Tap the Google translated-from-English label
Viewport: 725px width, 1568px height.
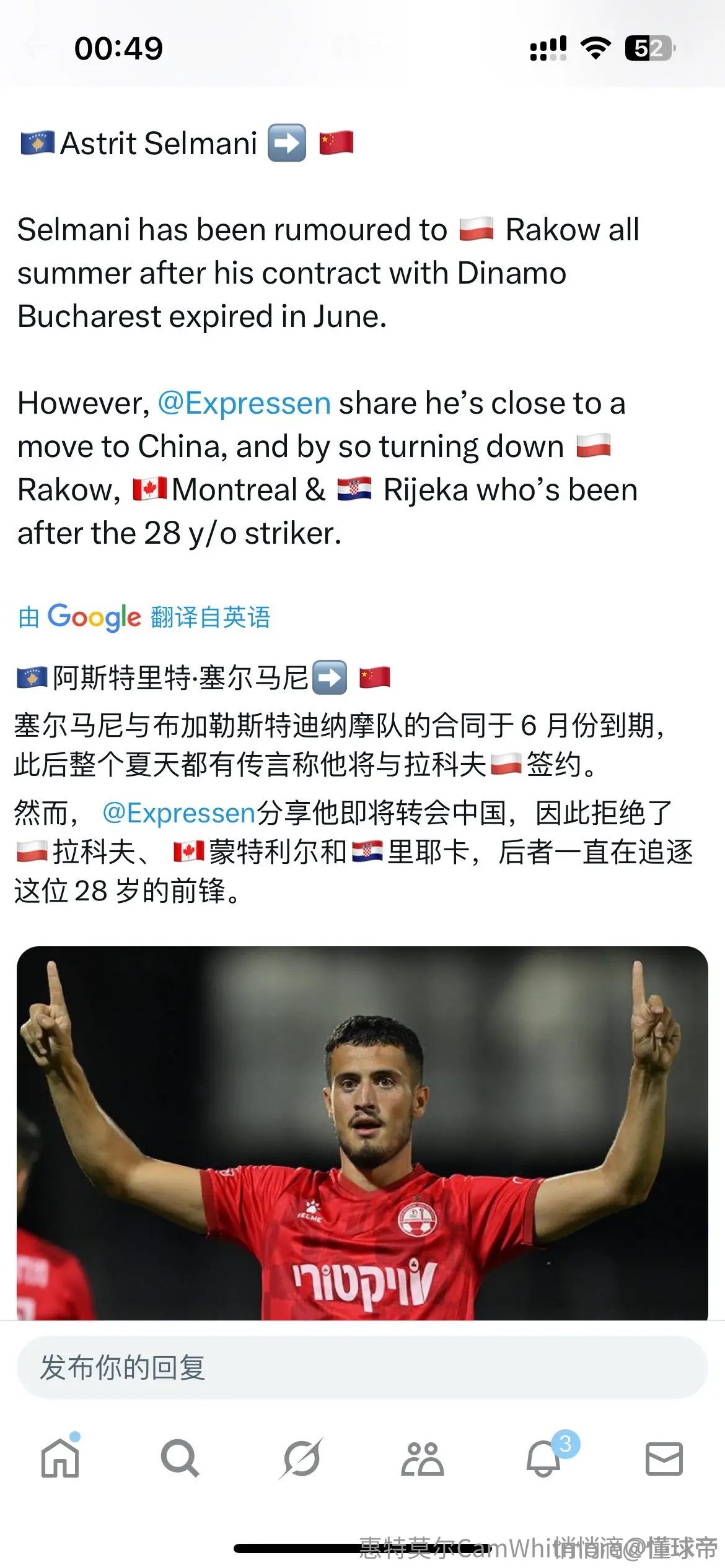click(144, 617)
